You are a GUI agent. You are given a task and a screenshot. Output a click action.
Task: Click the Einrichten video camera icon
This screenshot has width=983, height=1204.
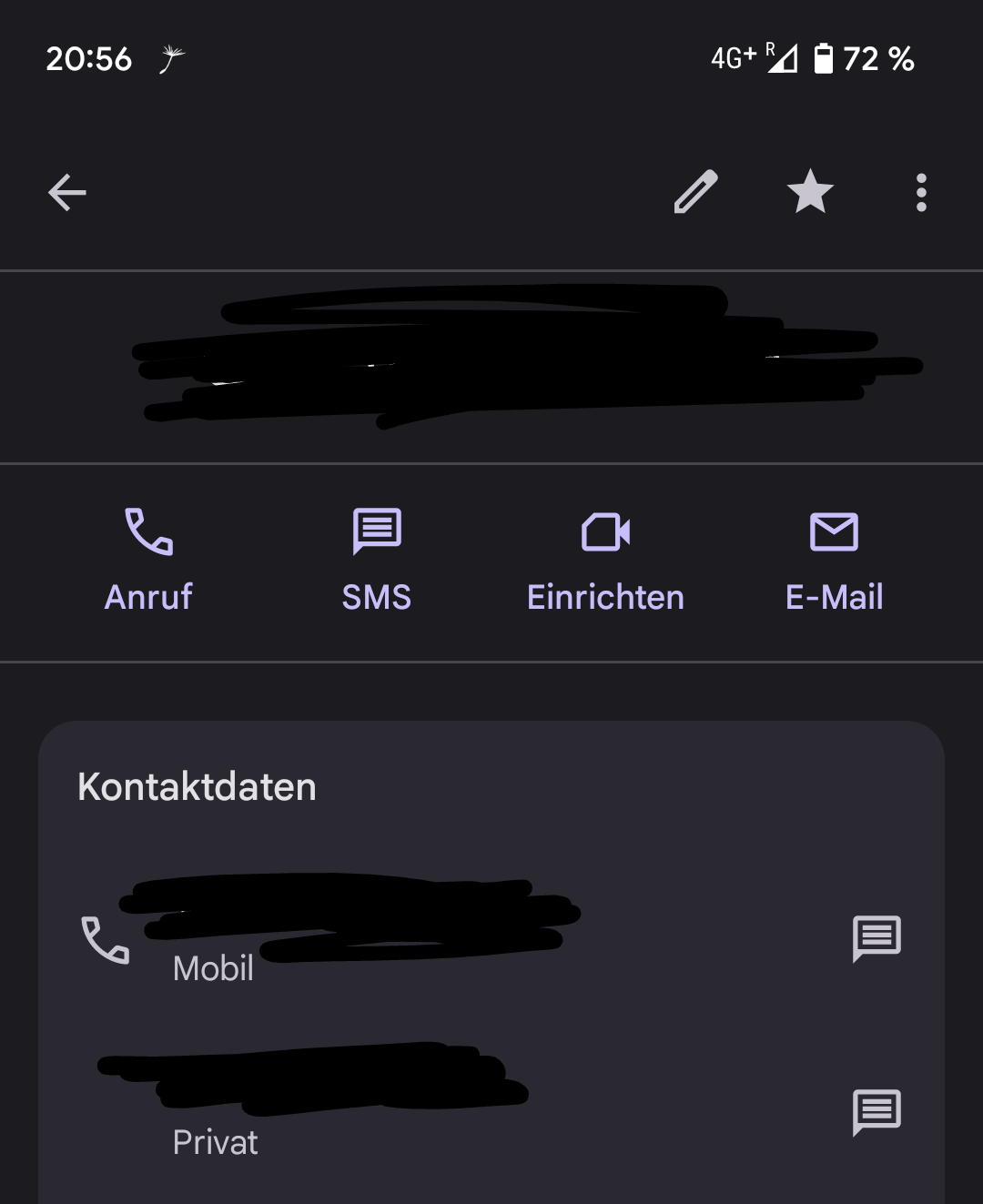click(605, 532)
